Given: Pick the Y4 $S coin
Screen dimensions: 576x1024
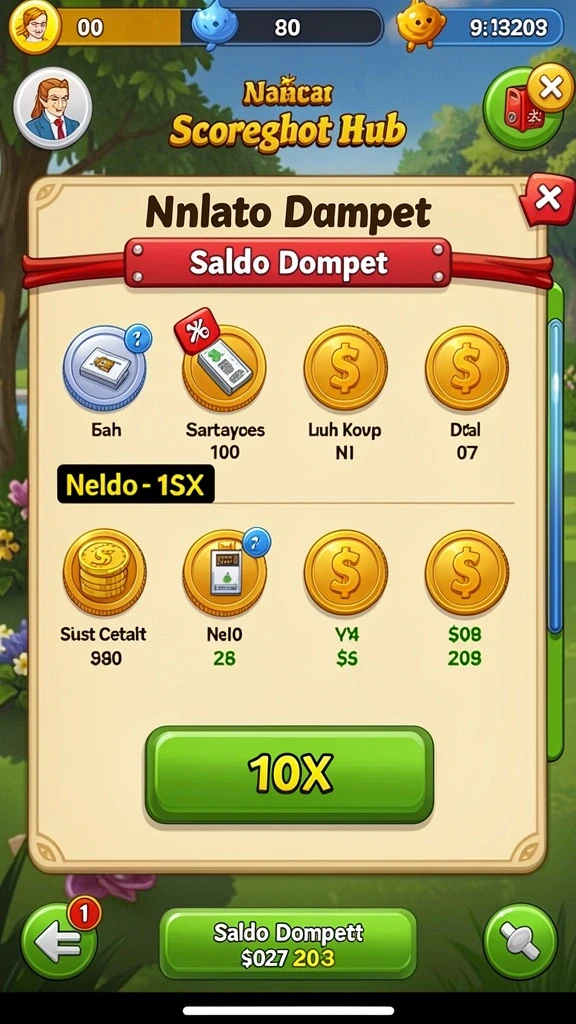Looking at the screenshot, I should (345, 597).
